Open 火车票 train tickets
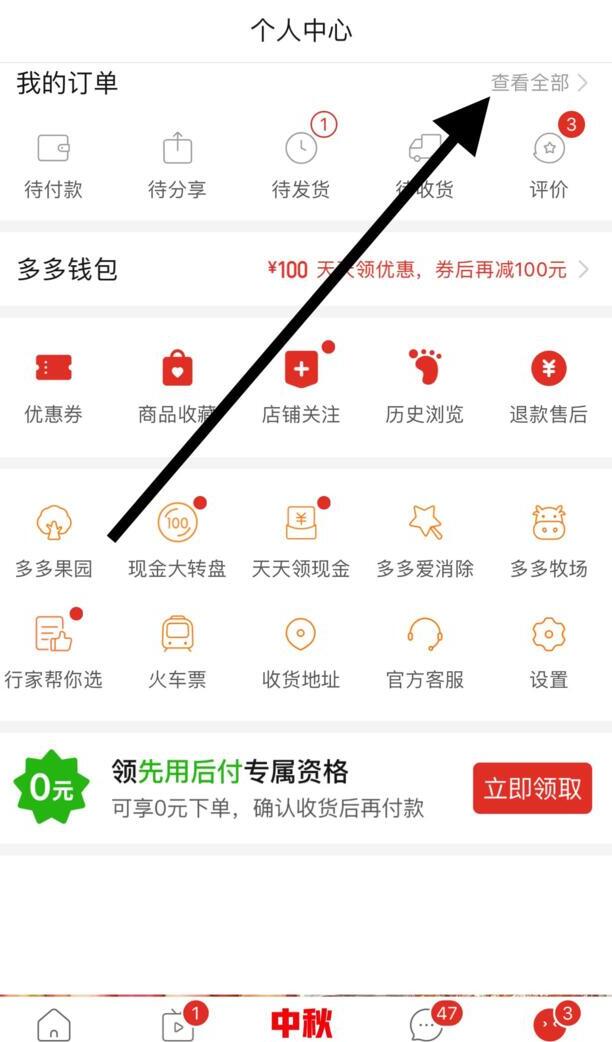This screenshot has width=612, height=1042. 177,651
